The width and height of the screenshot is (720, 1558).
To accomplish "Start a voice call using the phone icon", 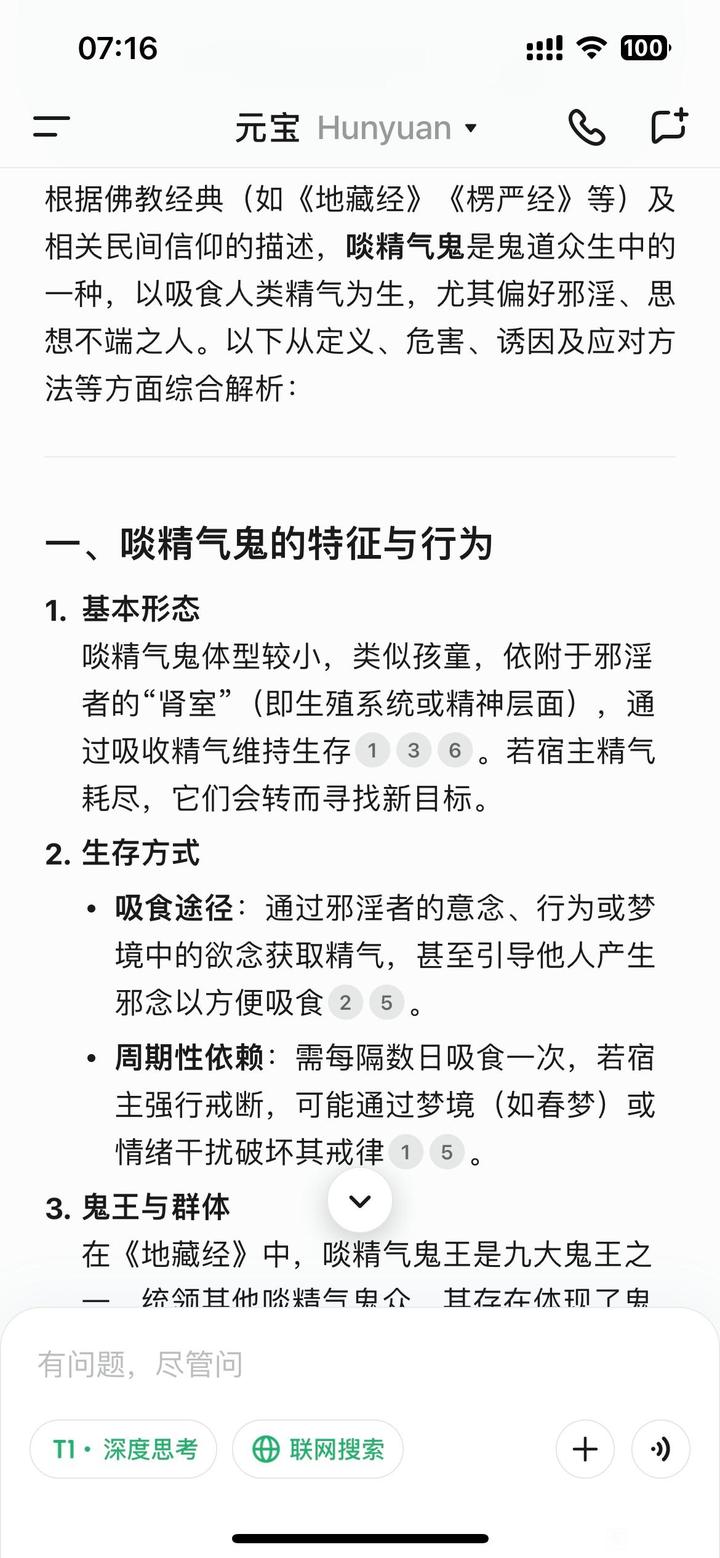I will [588, 127].
